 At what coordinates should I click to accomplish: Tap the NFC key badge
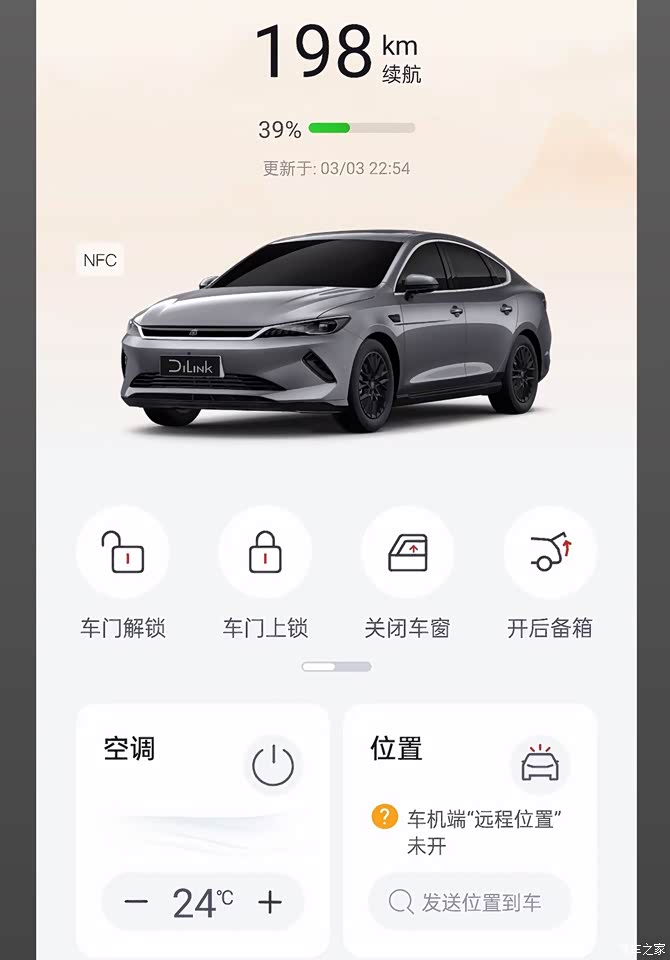pos(100,260)
